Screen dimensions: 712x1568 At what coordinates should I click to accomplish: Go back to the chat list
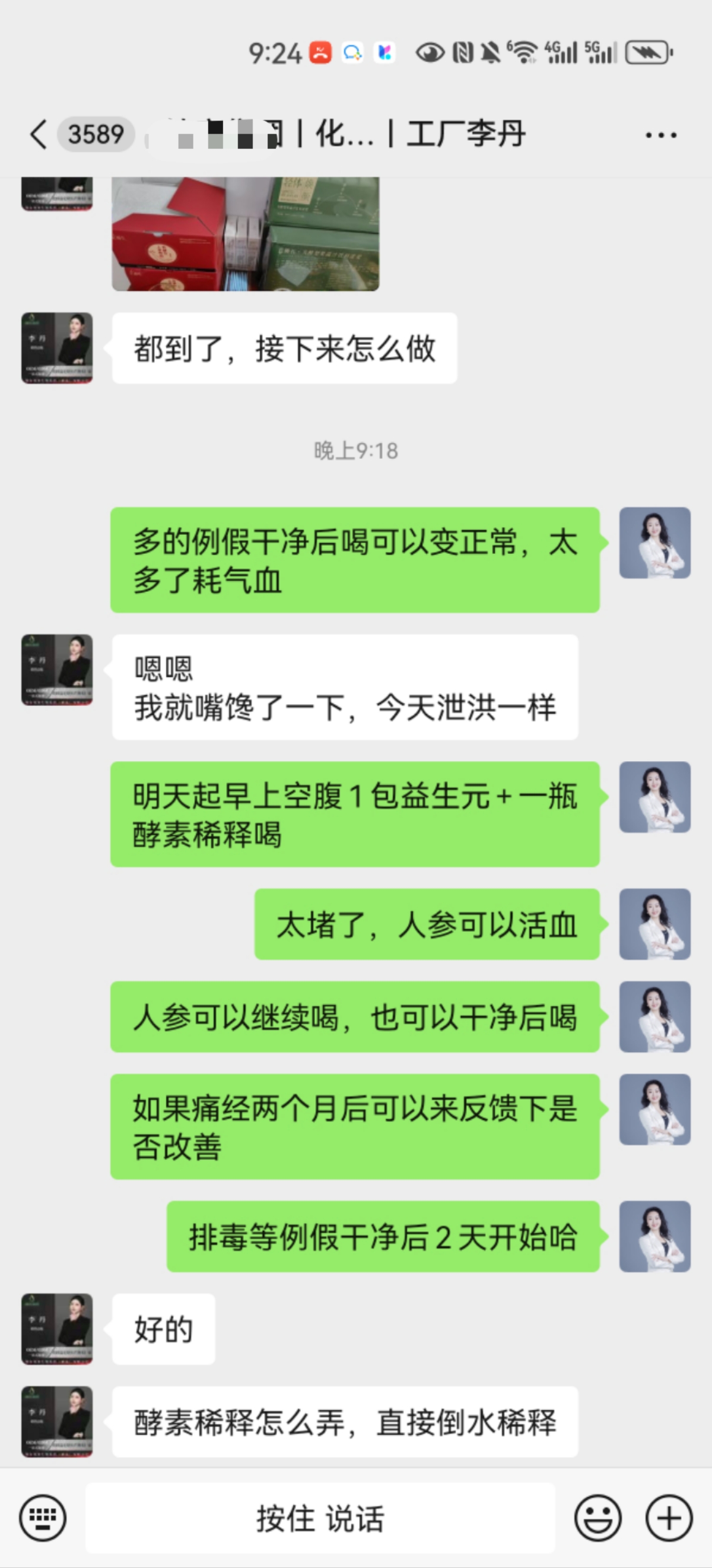click(38, 135)
